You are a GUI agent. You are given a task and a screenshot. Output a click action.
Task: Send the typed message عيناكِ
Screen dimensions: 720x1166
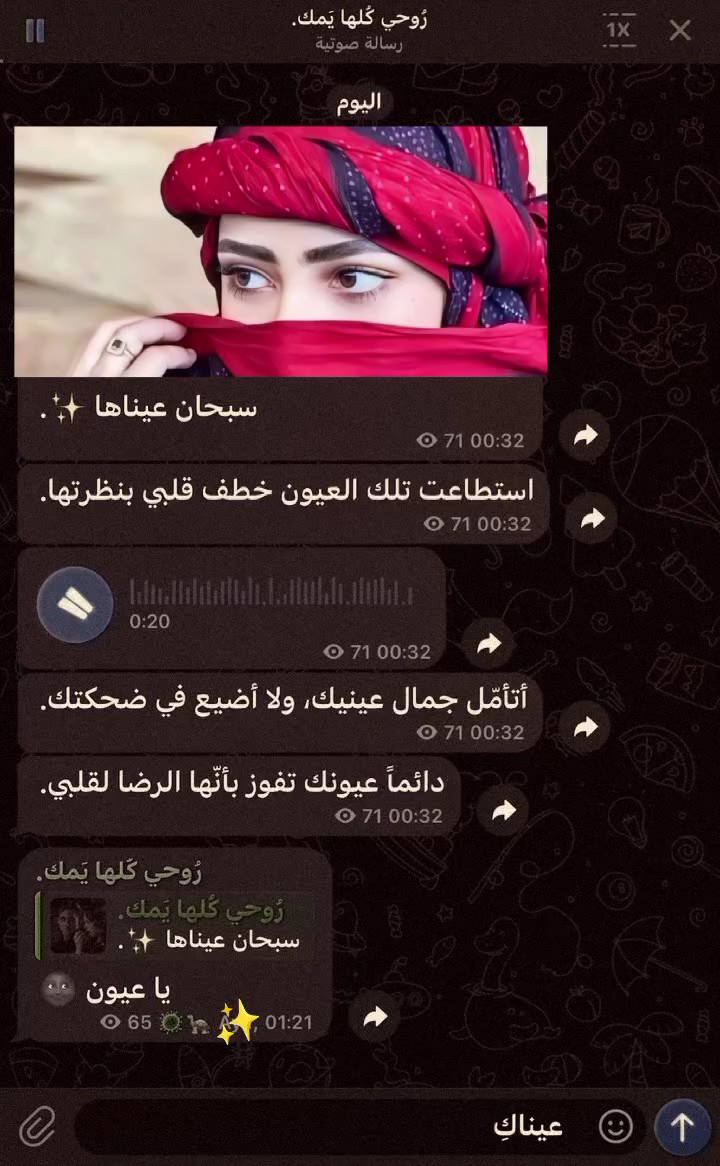point(682,1127)
